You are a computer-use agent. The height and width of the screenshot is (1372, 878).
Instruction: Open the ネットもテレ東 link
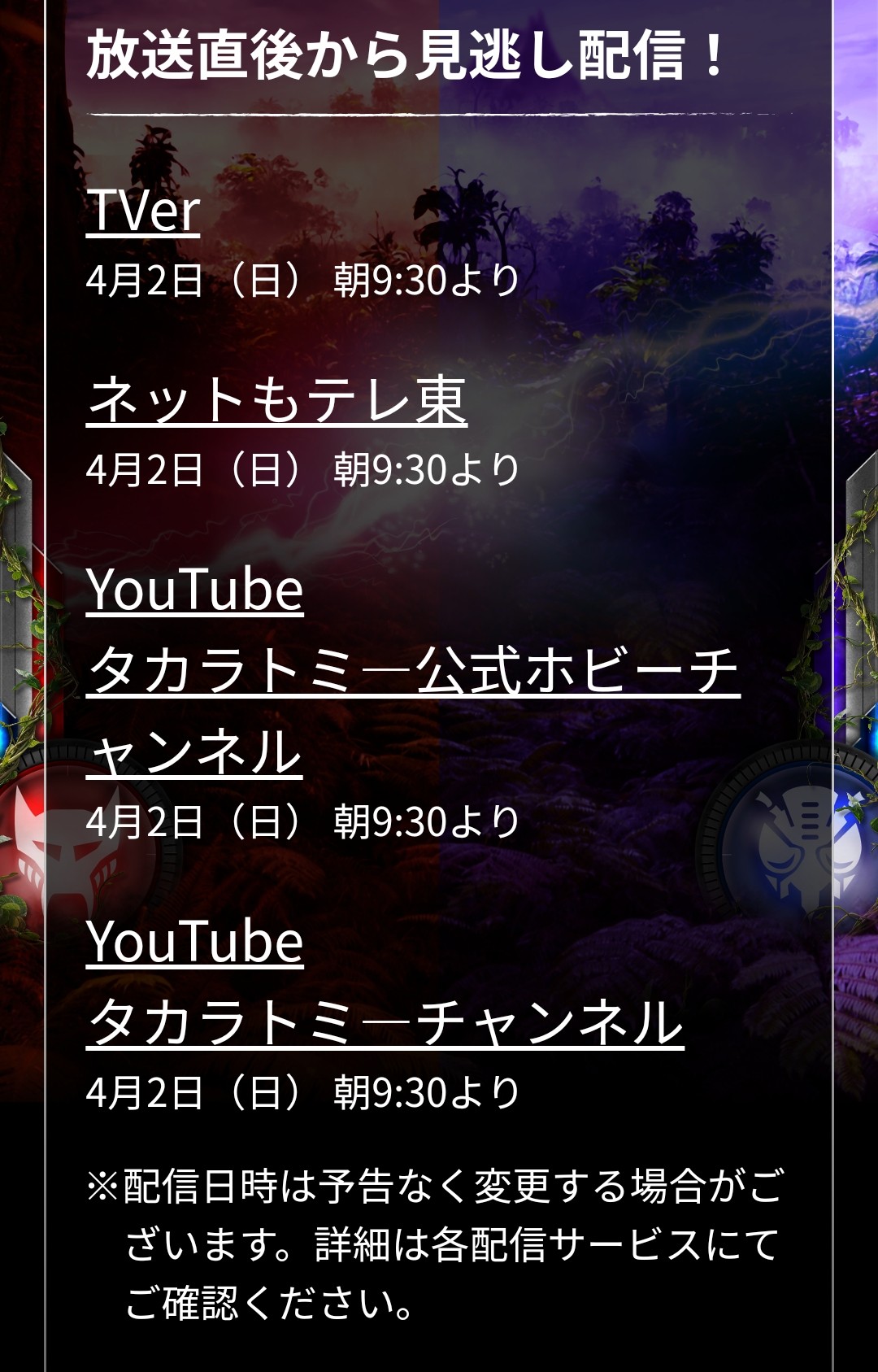point(276,401)
